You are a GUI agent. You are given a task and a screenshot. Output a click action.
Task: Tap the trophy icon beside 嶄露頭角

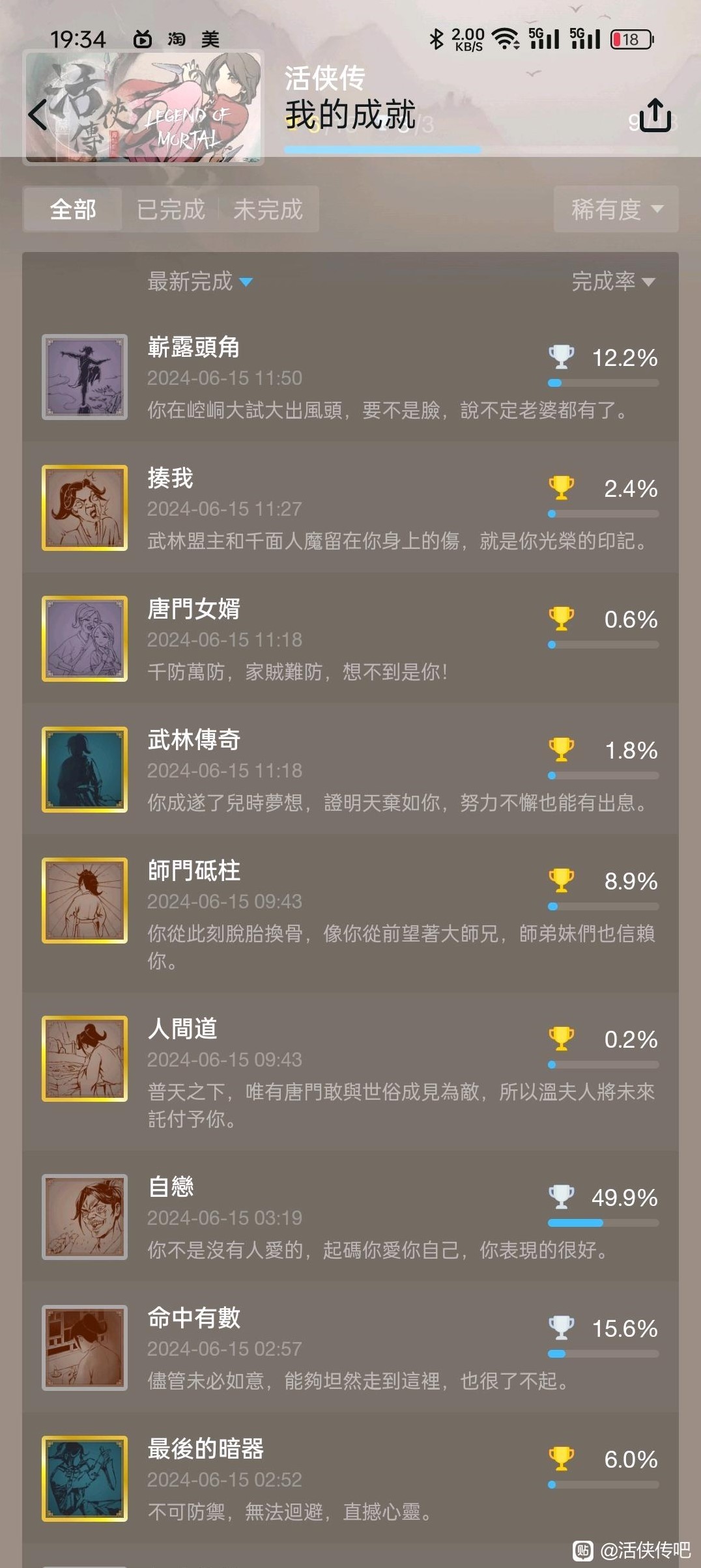pos(560,356)
